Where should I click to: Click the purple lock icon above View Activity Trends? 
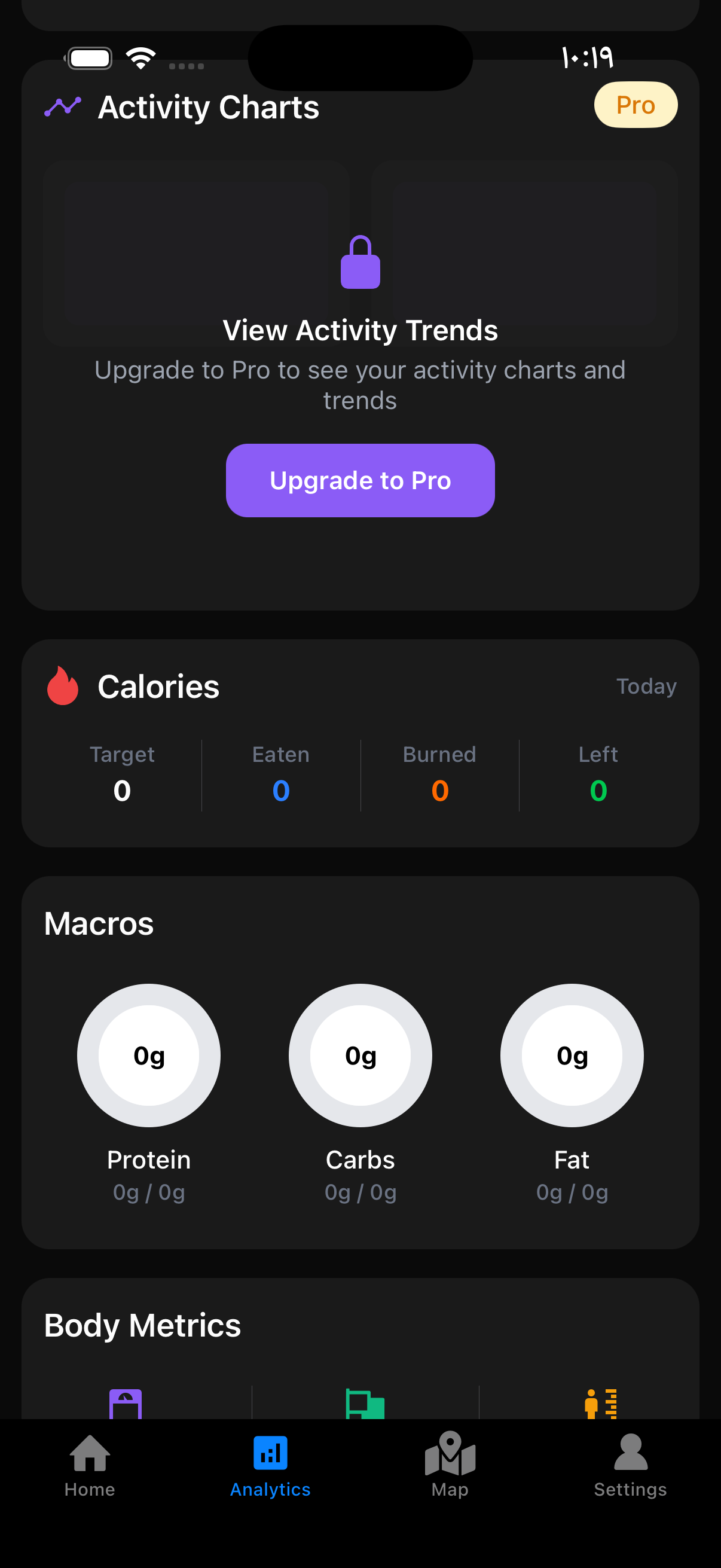[360, 263]
